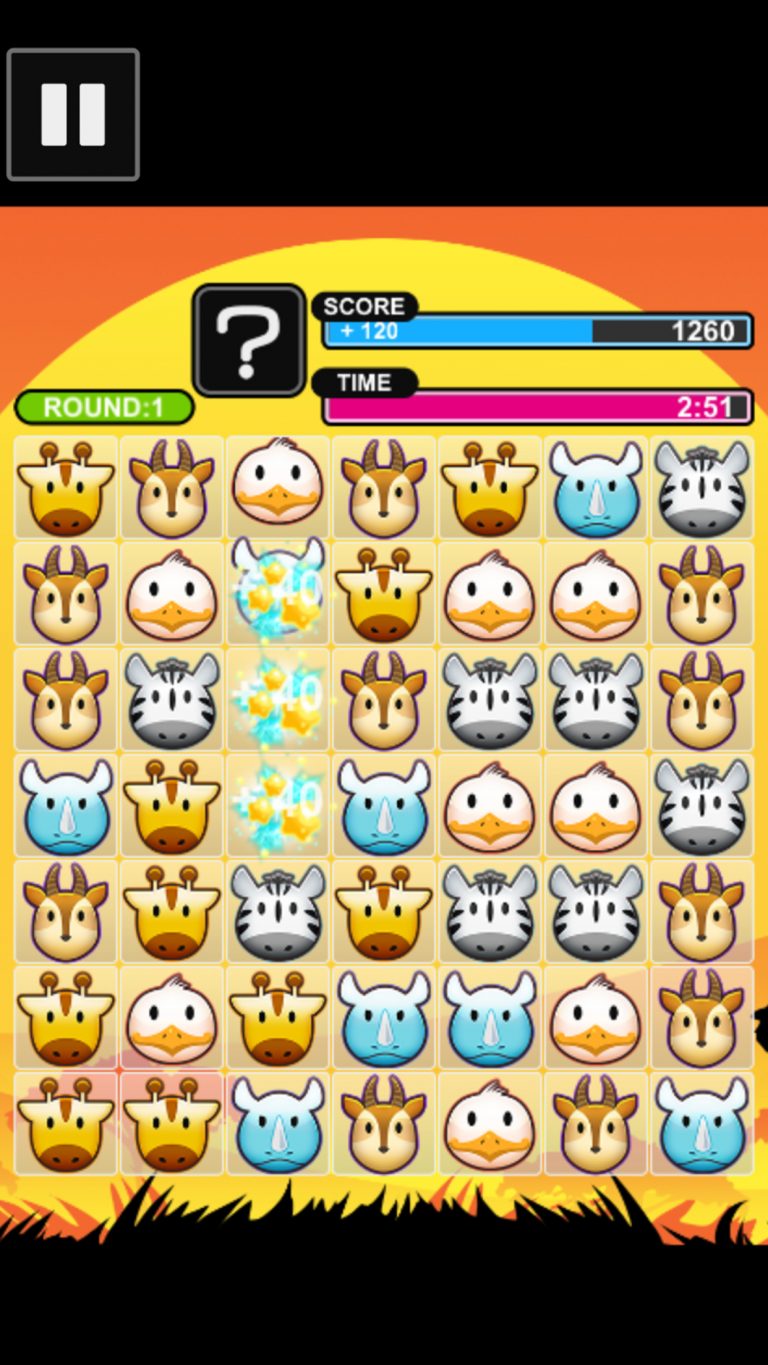Open the question mark hint button
This screenshot has width=768, height=1365.
point(249,340)
